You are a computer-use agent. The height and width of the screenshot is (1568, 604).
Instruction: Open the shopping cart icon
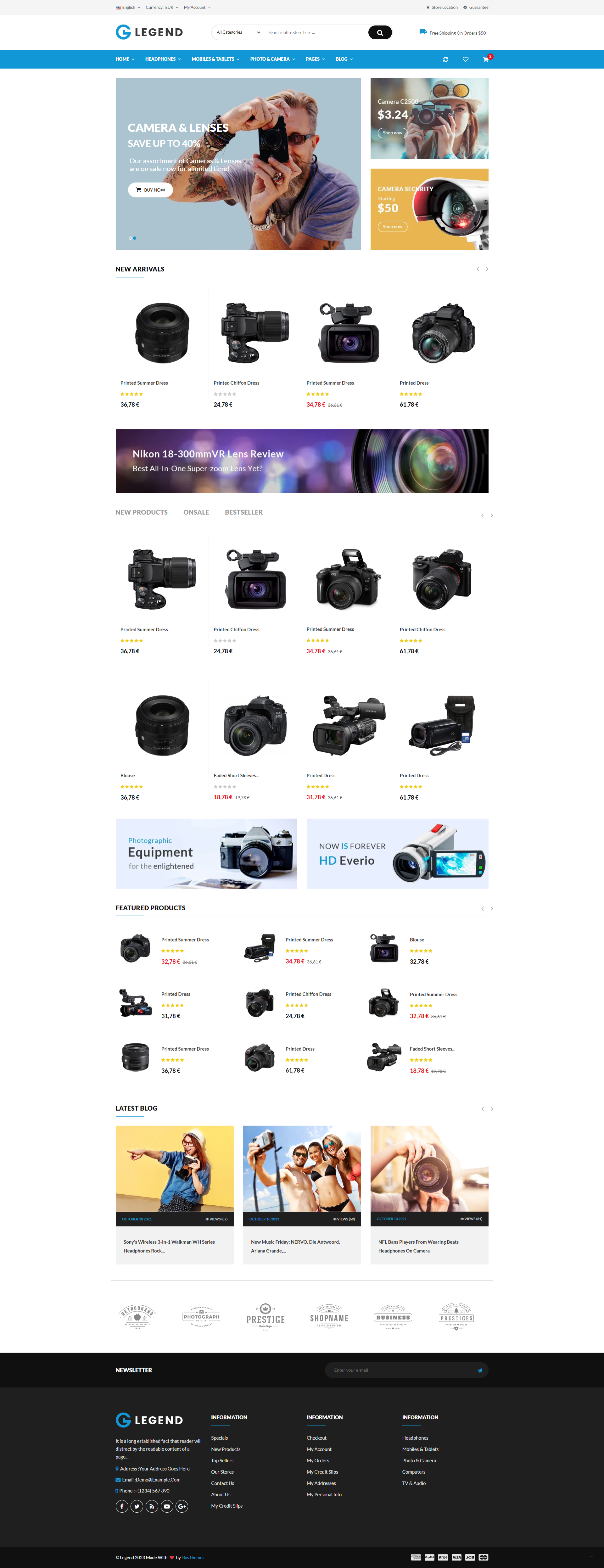(485, 59)
